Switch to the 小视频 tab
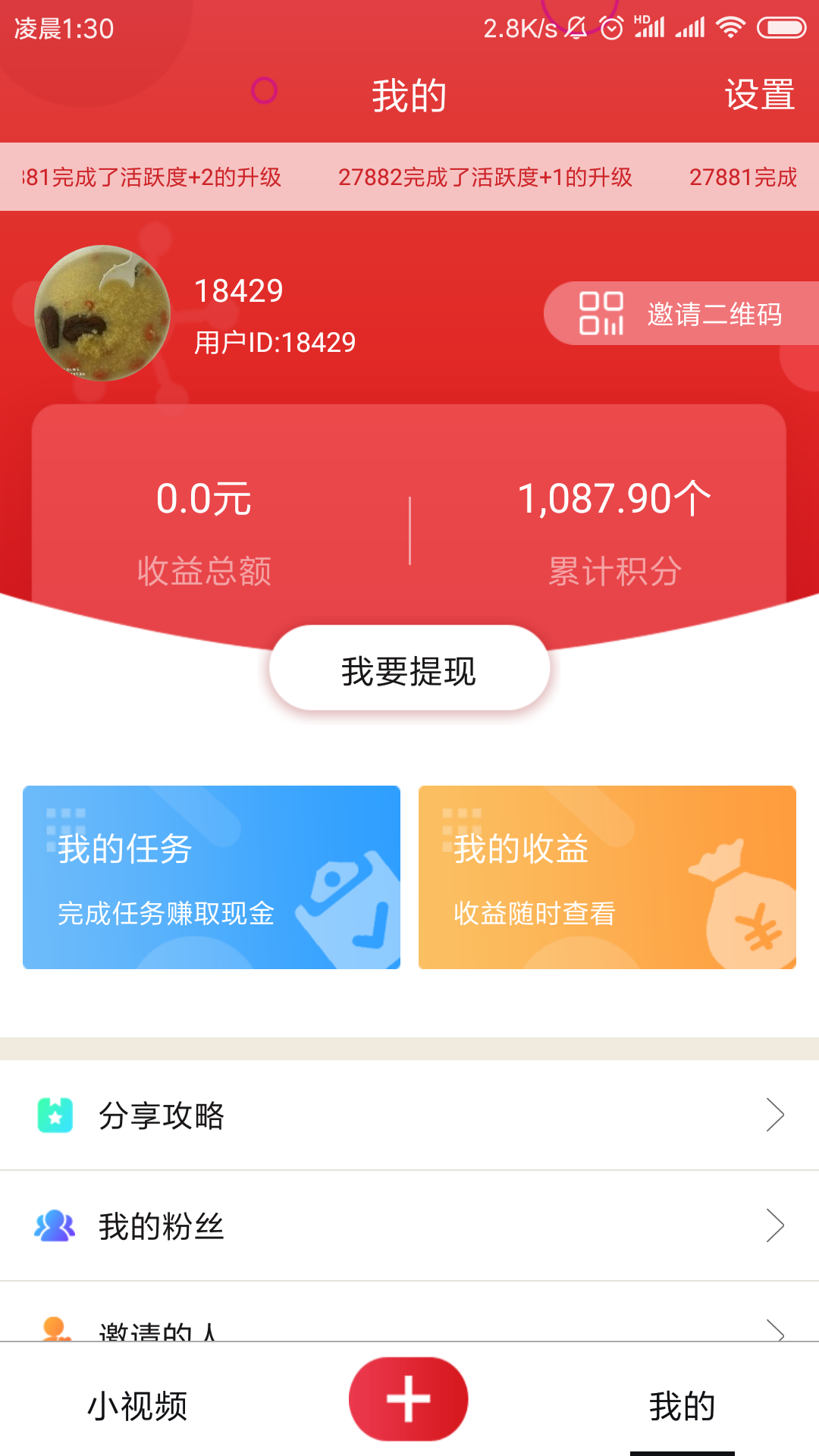Viewport: 819px width, 1456px height. click(137, 1405)
